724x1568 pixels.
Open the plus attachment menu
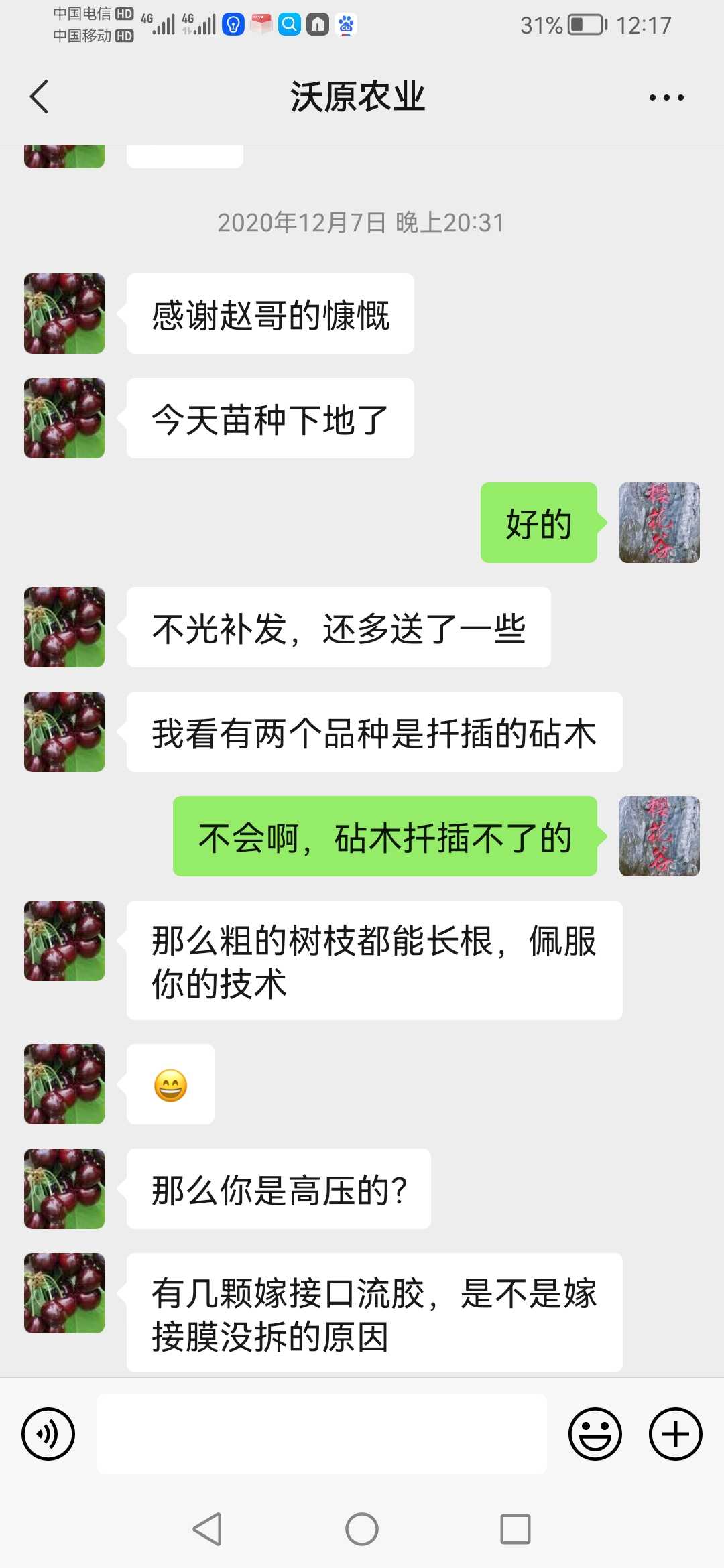(676, 1434)
